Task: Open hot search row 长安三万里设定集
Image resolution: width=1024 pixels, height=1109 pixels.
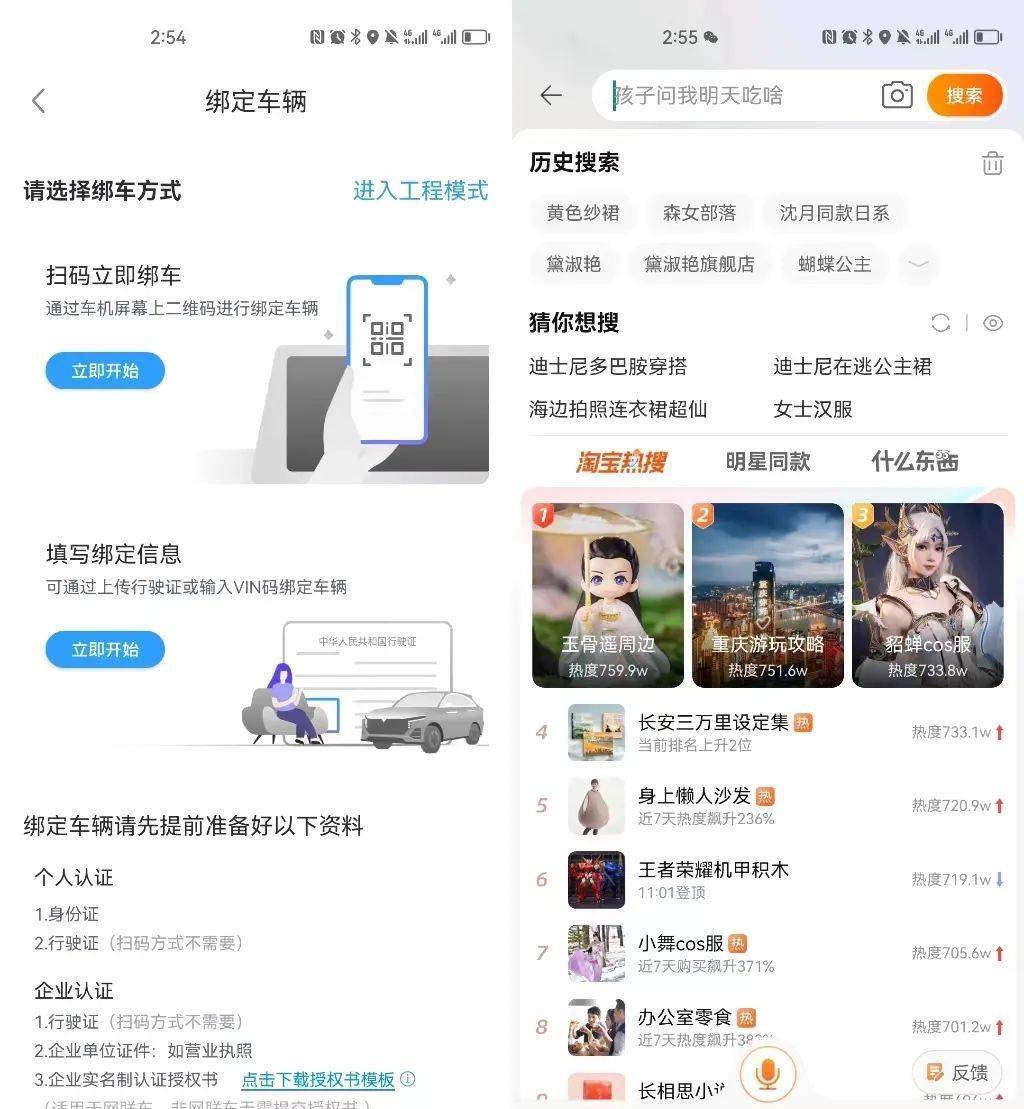Action: 713,723
